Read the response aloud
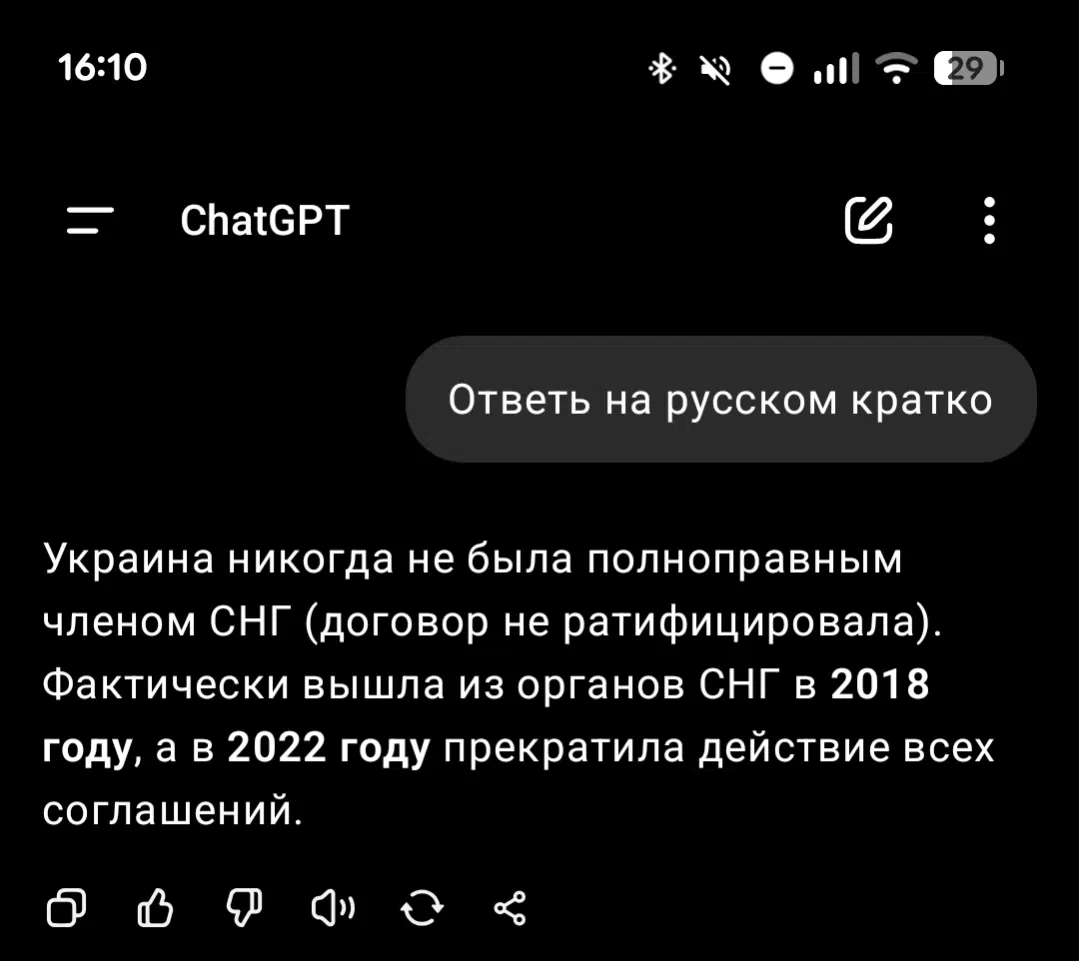This screenshot has width=1079, height=961. [x=332, y=907]
